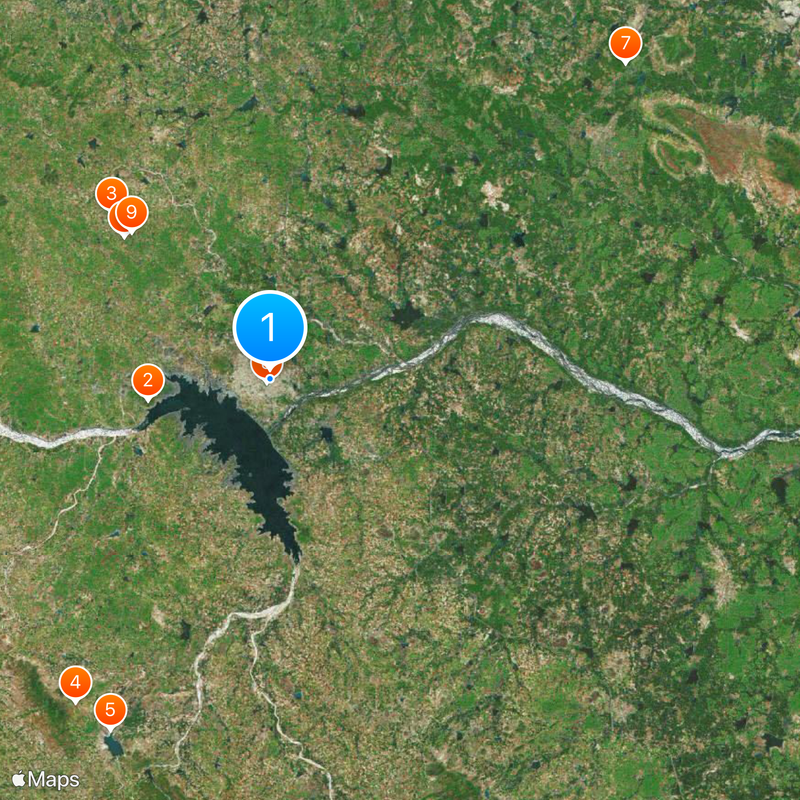Select map pin number 4

click(75, 684)
